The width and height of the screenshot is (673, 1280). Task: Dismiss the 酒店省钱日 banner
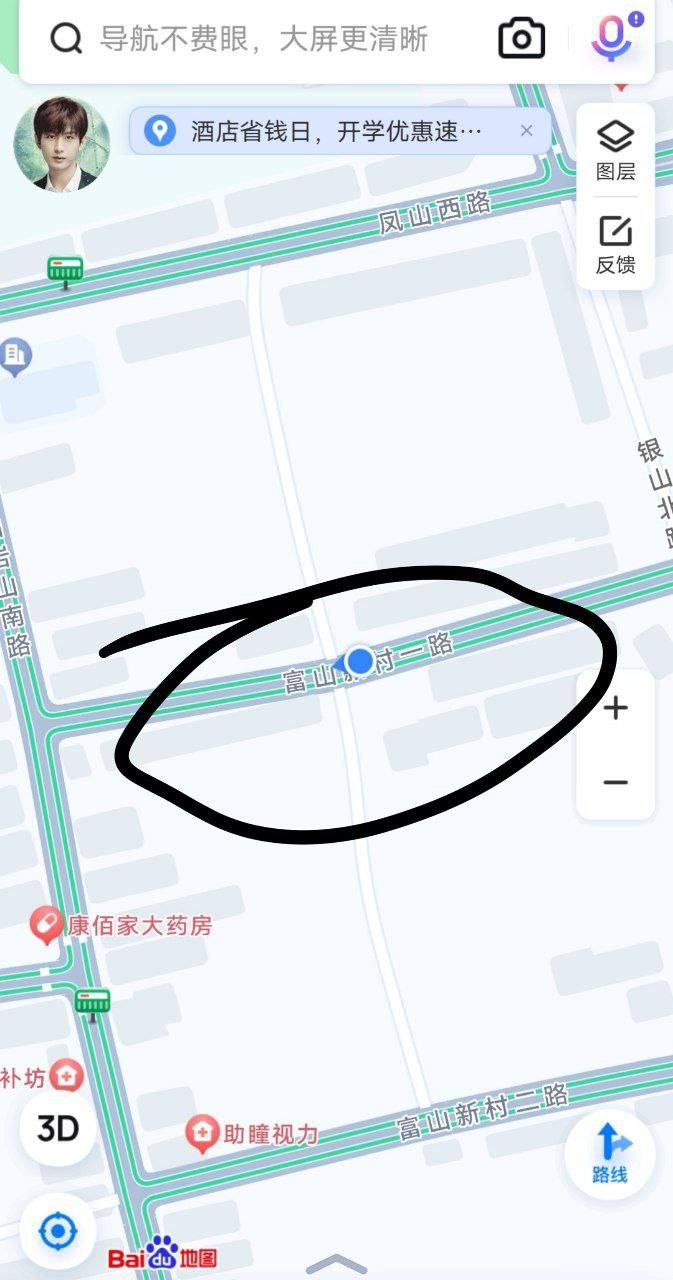tap(527, 131)
